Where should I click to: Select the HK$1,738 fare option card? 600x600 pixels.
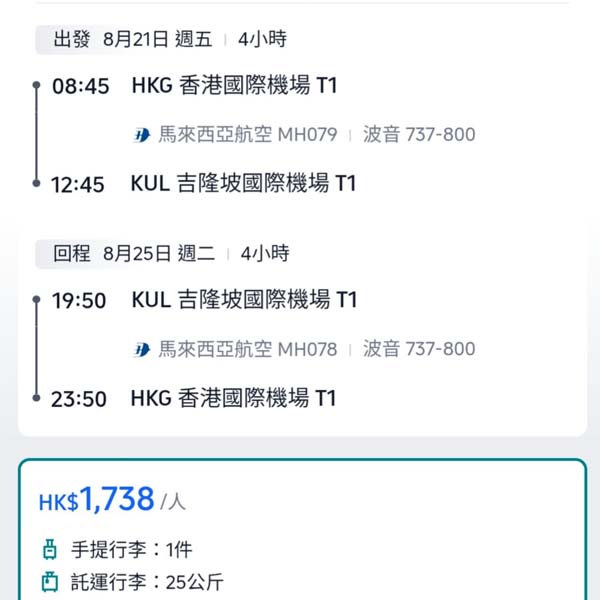pos(300,530)
